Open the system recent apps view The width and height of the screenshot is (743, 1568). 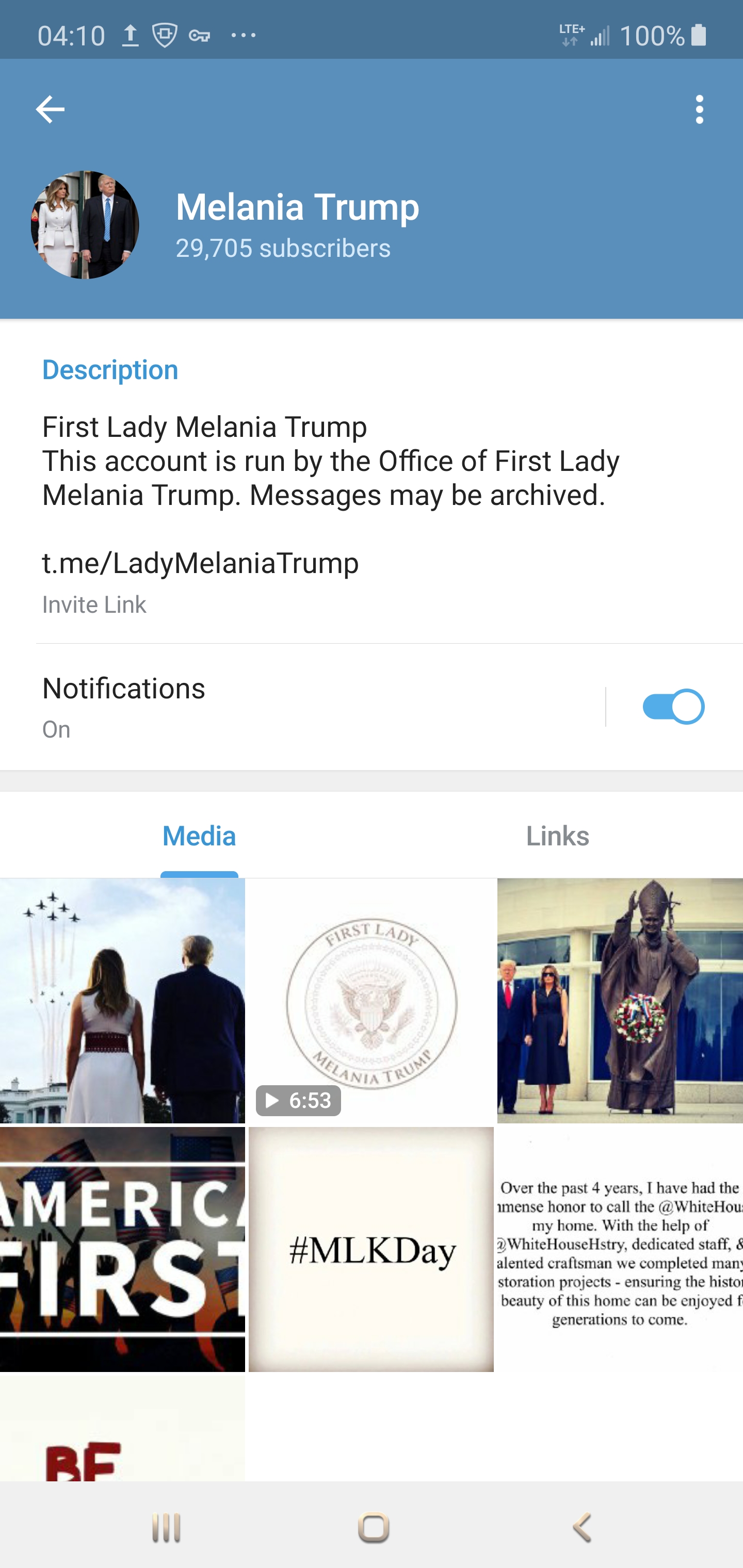coord(166,1527)
